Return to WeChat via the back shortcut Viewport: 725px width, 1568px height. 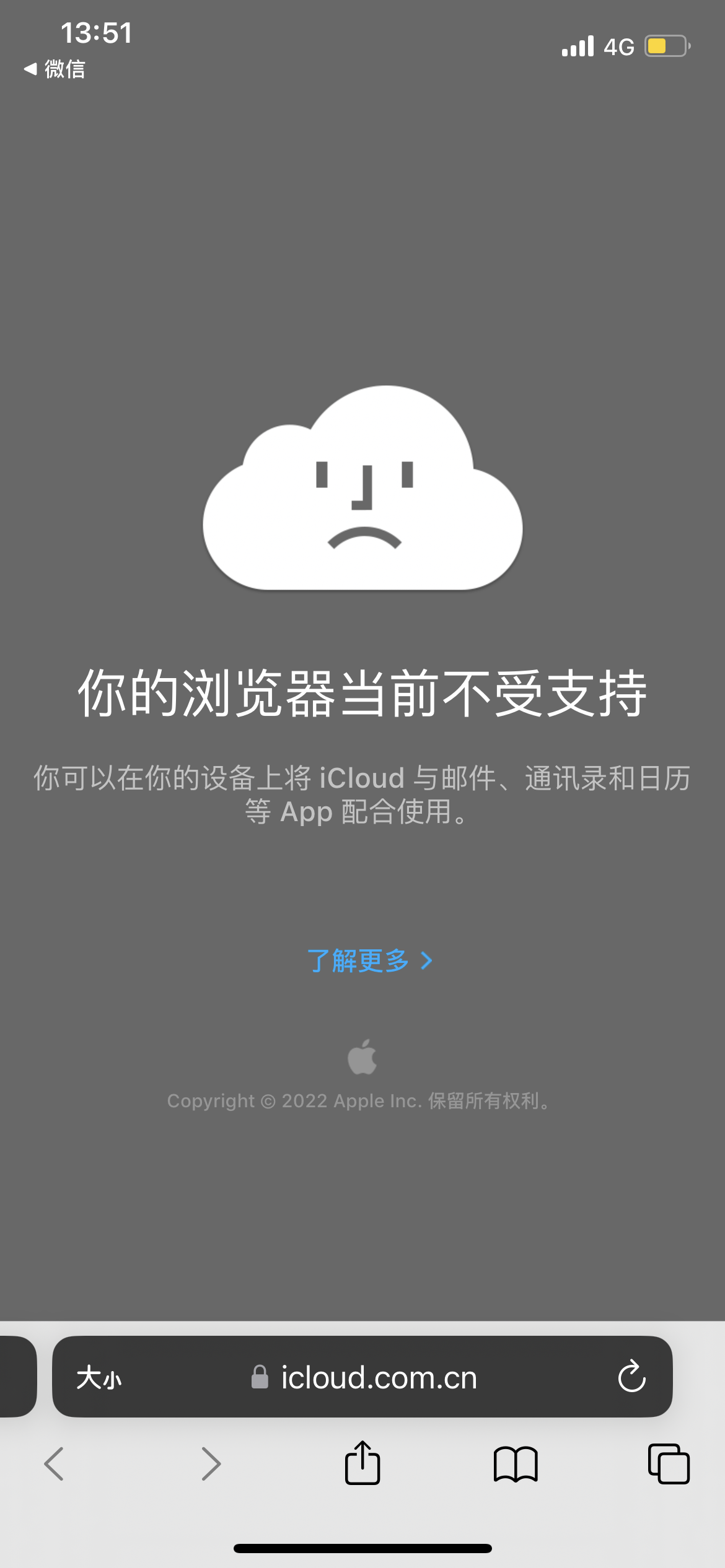55,69
